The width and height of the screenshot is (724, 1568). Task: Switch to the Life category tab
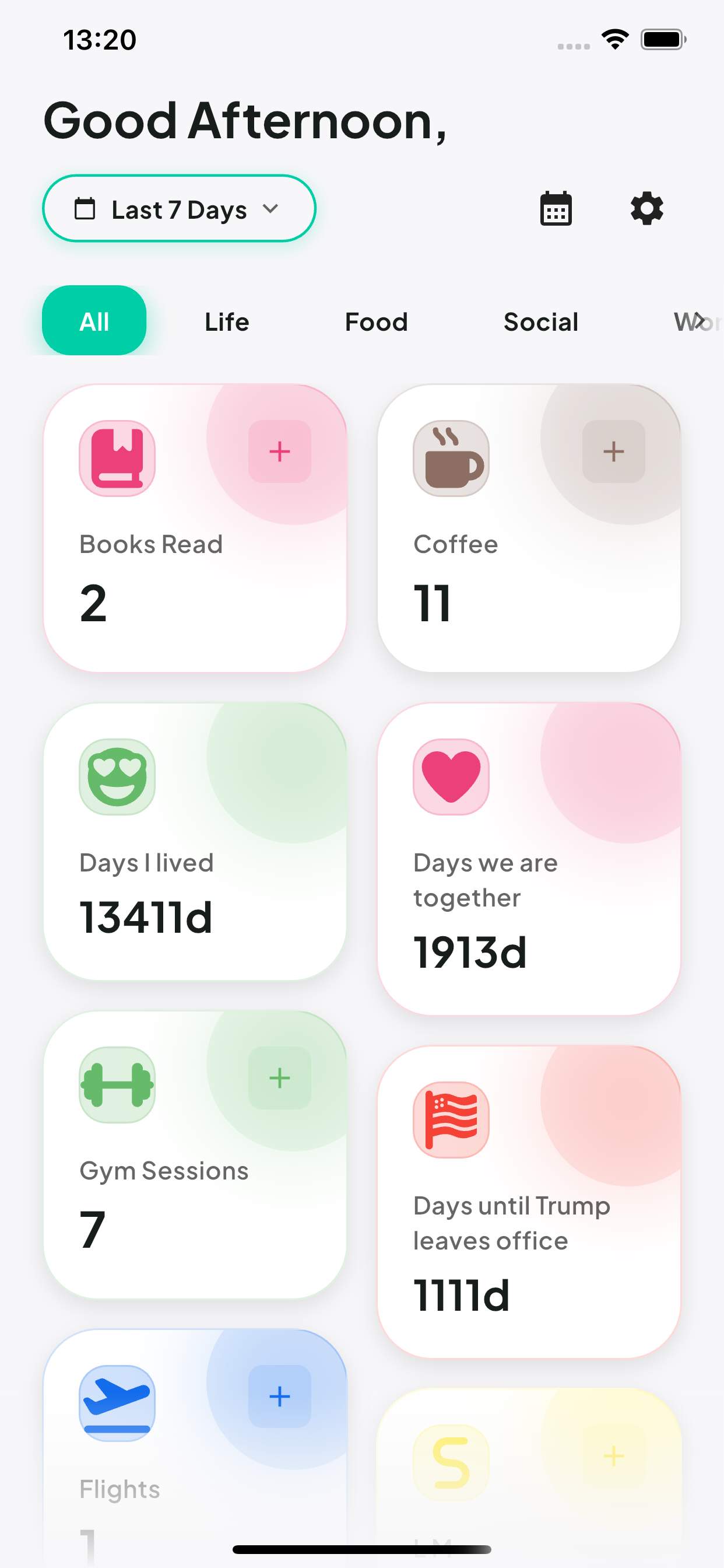tap(226, 321)
